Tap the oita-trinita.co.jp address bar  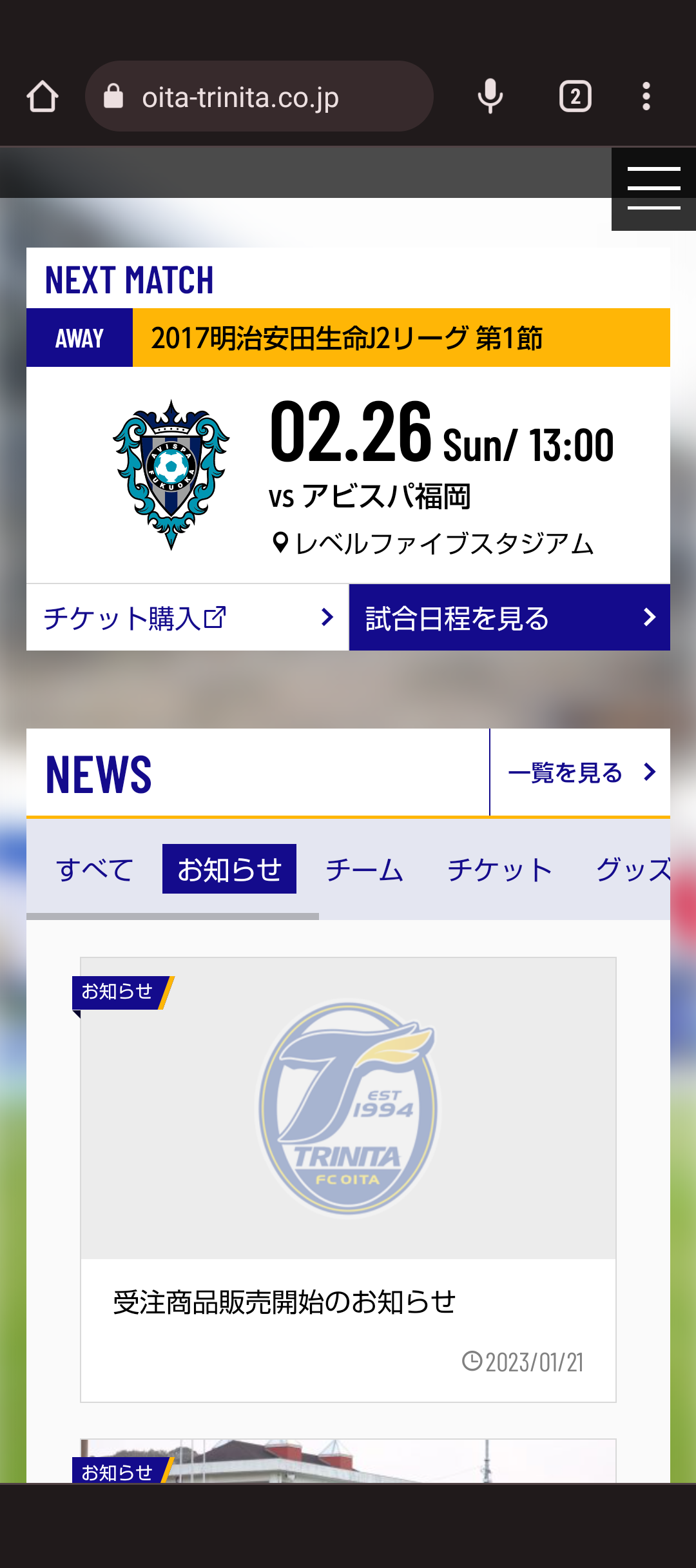[258, 97]
